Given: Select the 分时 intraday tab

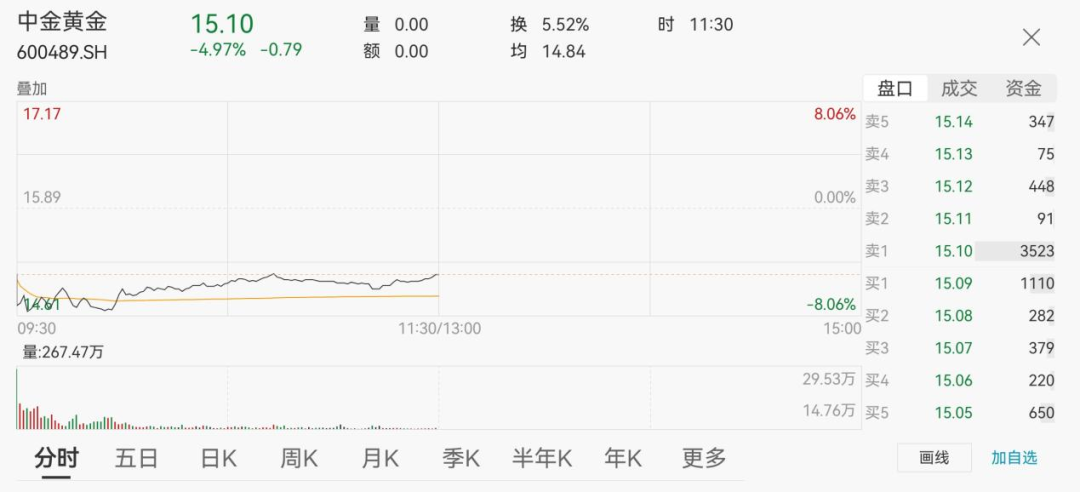Looking at the screenshot, I should tap(56, 458).
